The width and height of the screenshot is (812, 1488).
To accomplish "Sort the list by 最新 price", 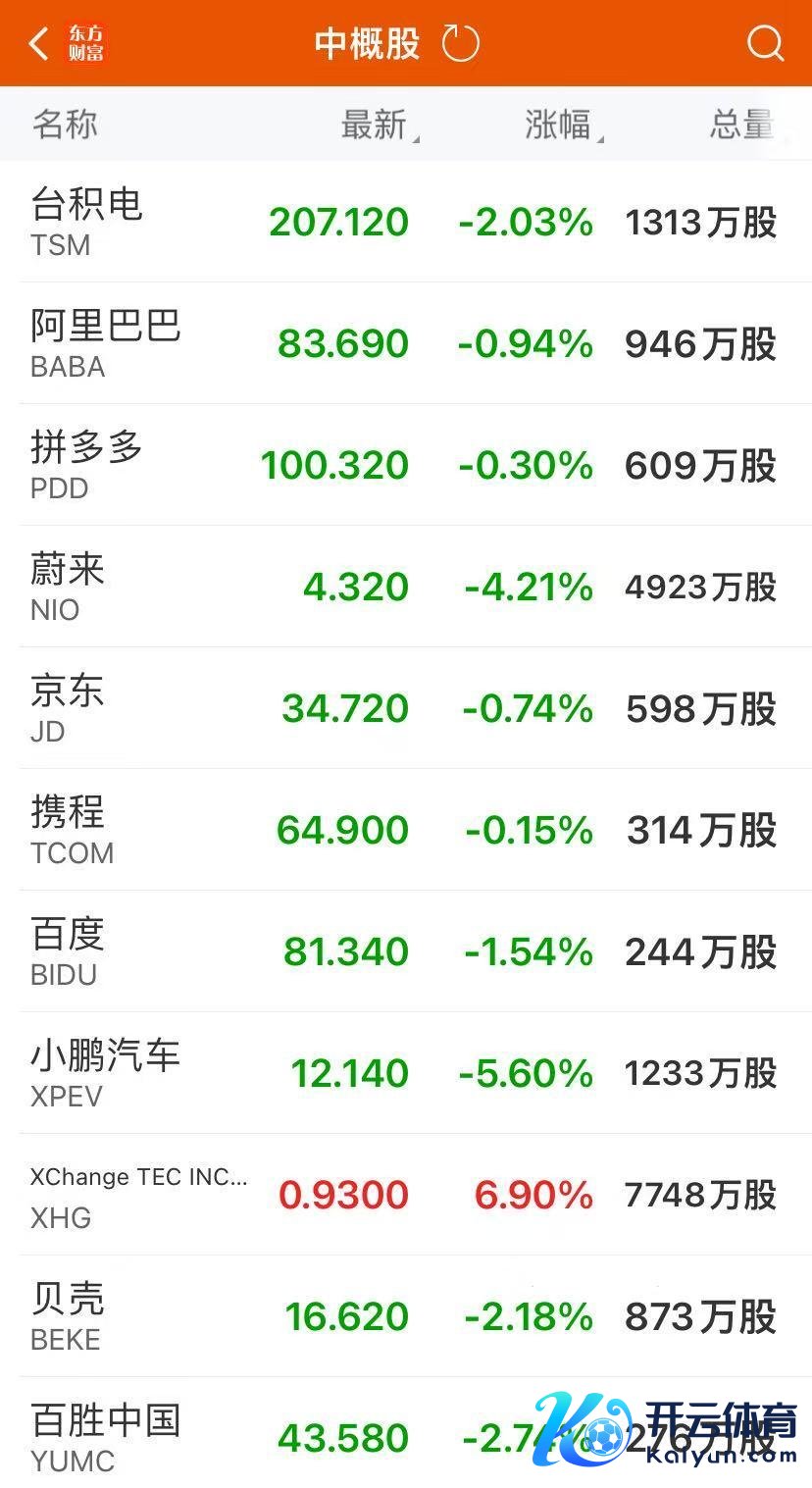I will 378,125.
